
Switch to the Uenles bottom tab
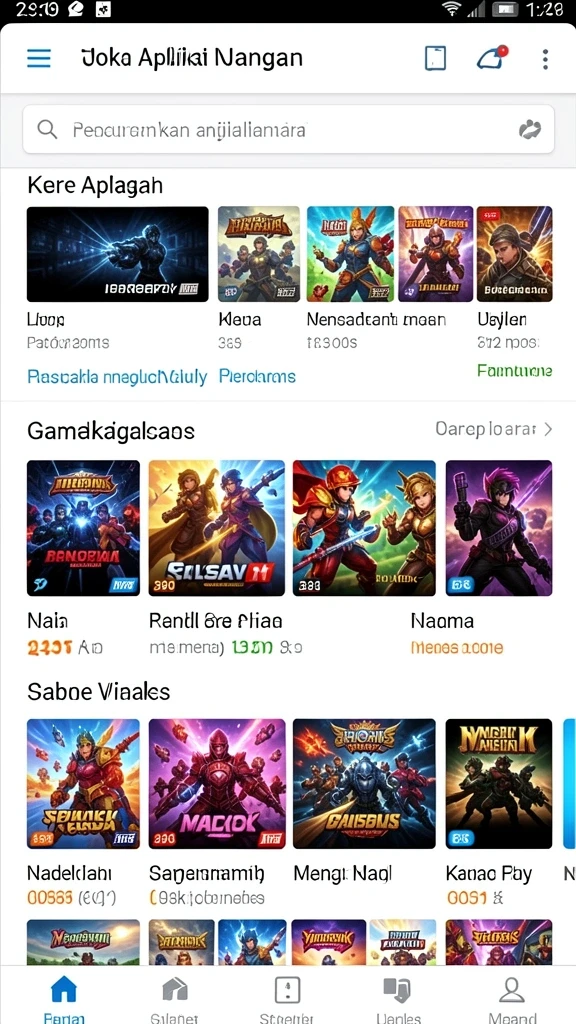[398, 998]
